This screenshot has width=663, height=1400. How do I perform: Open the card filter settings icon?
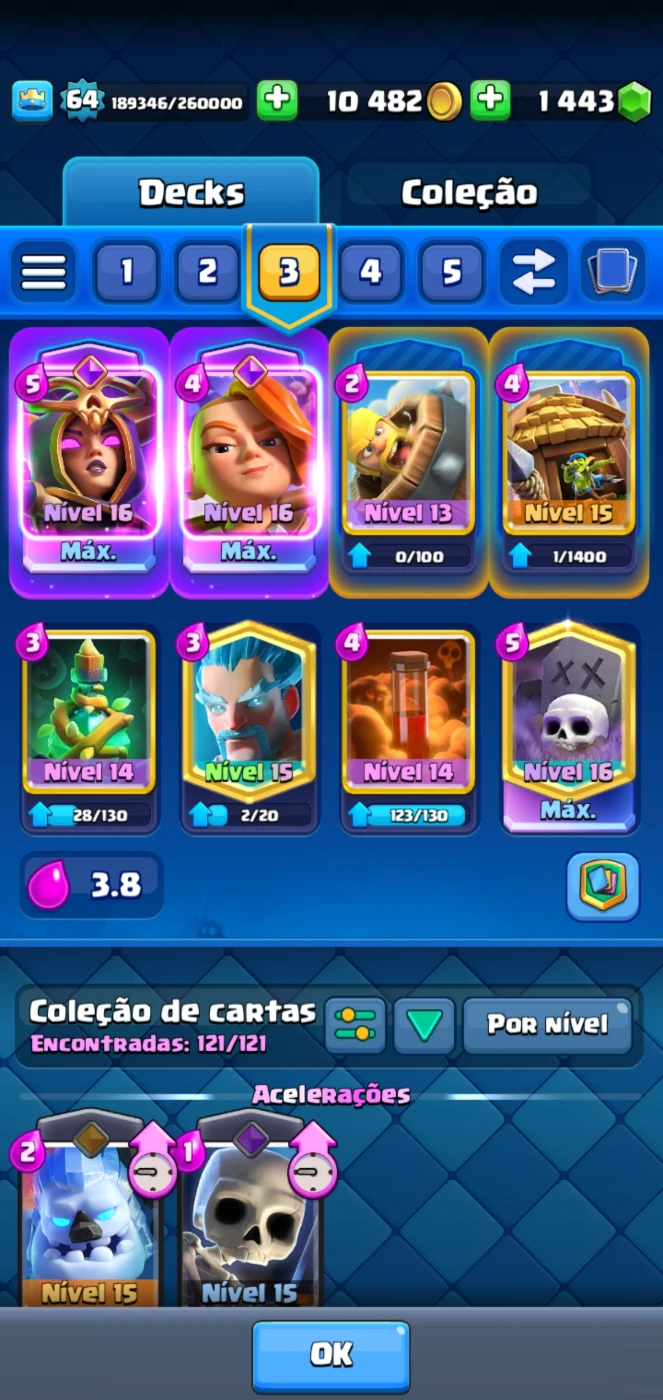[355, 1025]
